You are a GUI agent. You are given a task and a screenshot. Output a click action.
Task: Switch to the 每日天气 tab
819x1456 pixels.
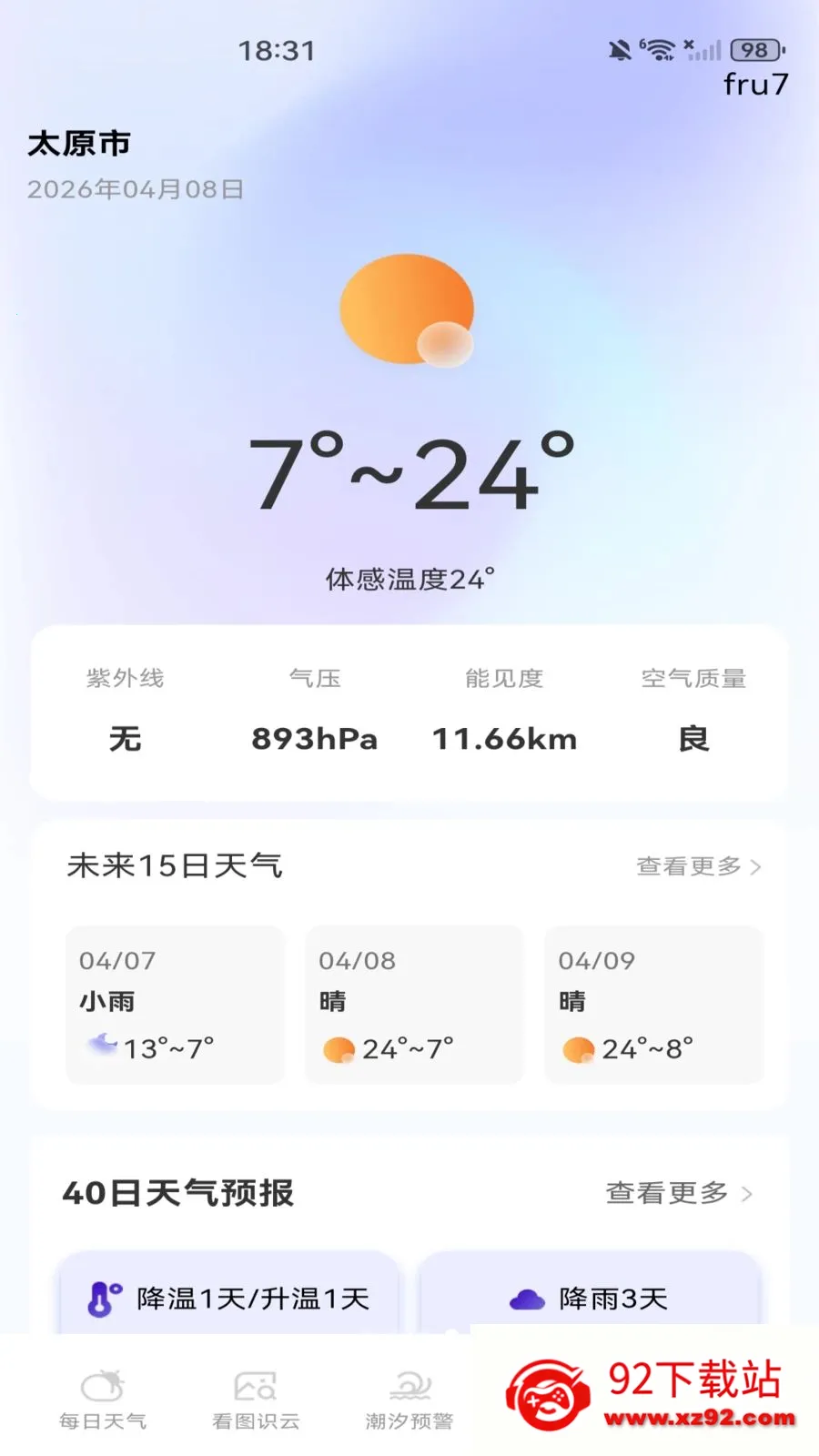coord(103,1399)
